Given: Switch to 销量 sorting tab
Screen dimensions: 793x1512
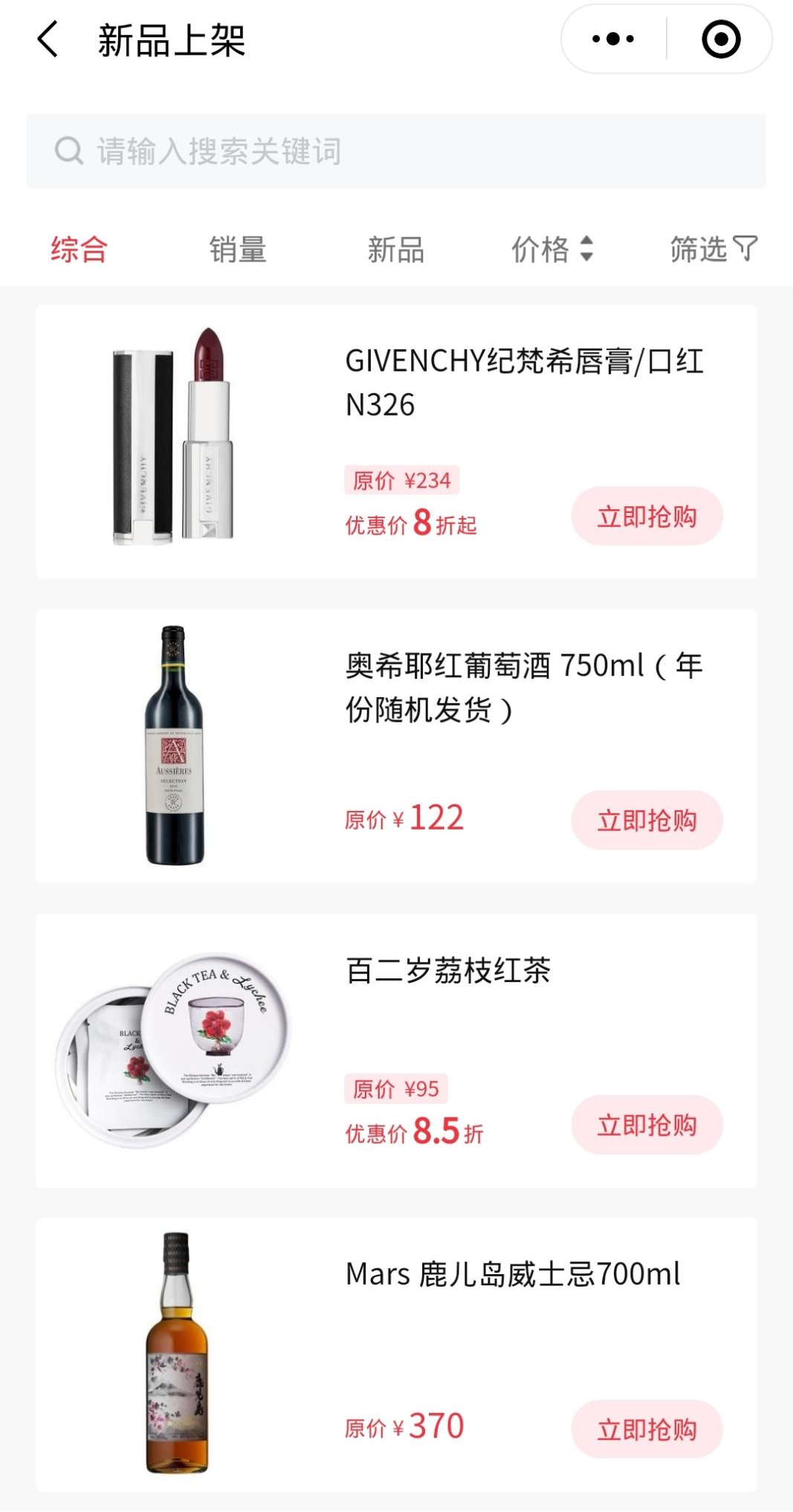Looking at the screenshot, I should point(237,249).
